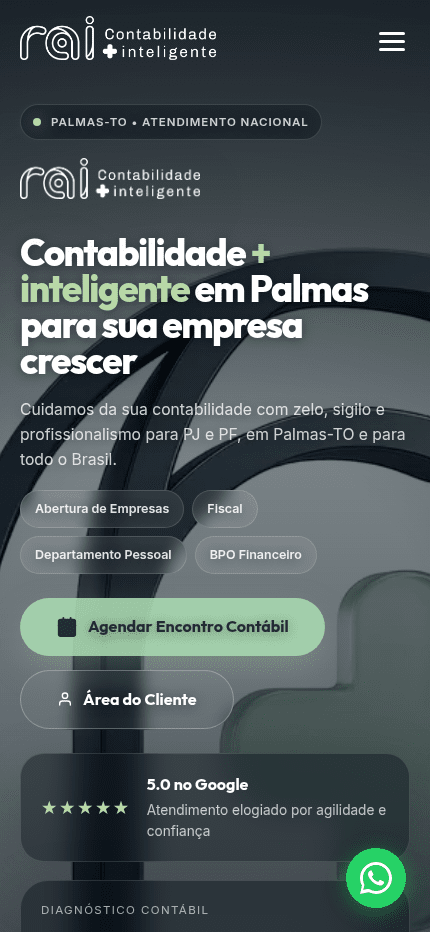Tap the RAI logo in the header
This screenshot has width=430, height=932.
coord(118,38)
